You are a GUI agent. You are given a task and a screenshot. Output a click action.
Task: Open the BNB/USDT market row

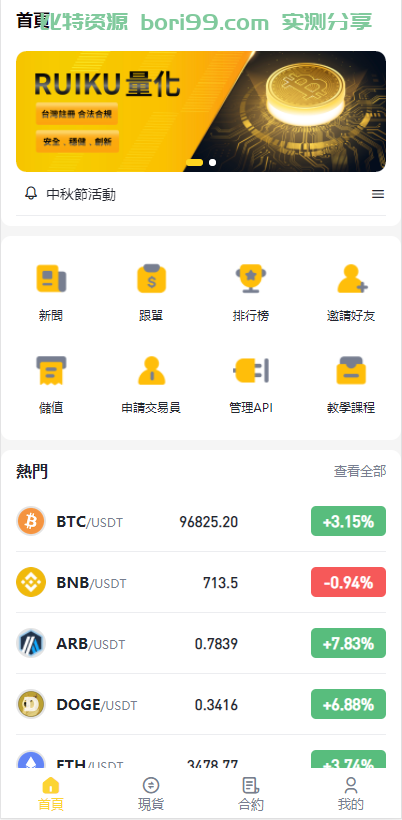(x=201, y=582)
